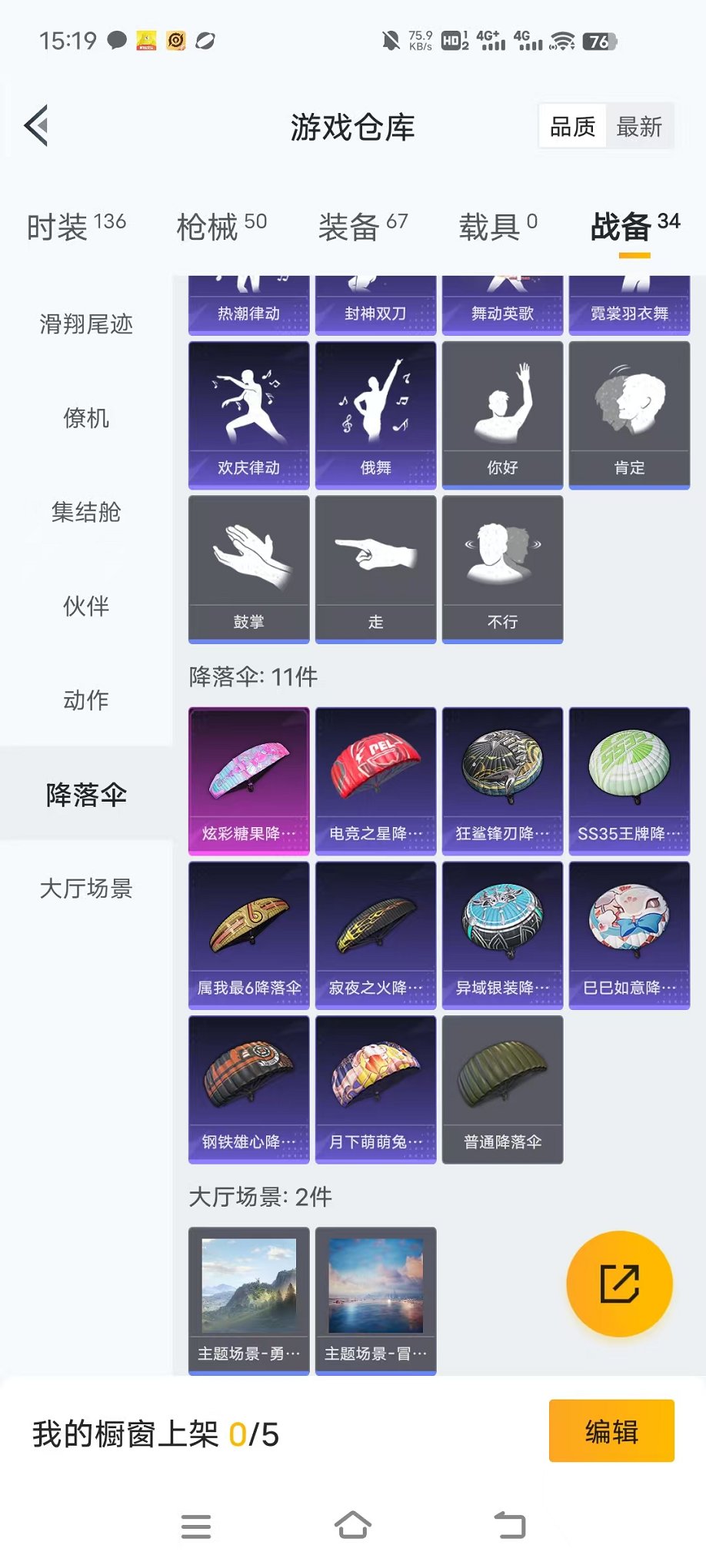
Task: Select the 鼓掌 action tile
Action: pos(248,569)
